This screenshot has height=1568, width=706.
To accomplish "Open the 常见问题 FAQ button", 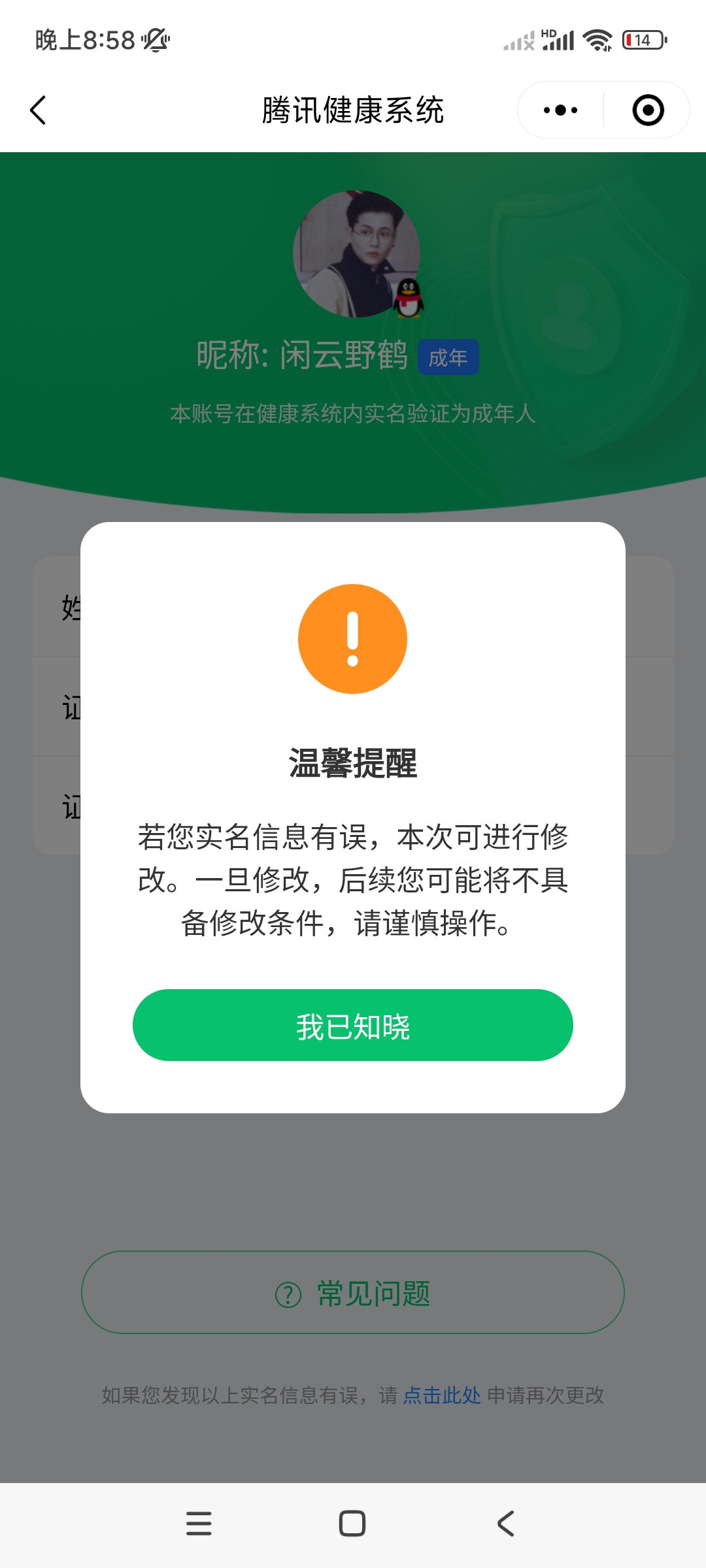I will click(x=352, y=1292).
